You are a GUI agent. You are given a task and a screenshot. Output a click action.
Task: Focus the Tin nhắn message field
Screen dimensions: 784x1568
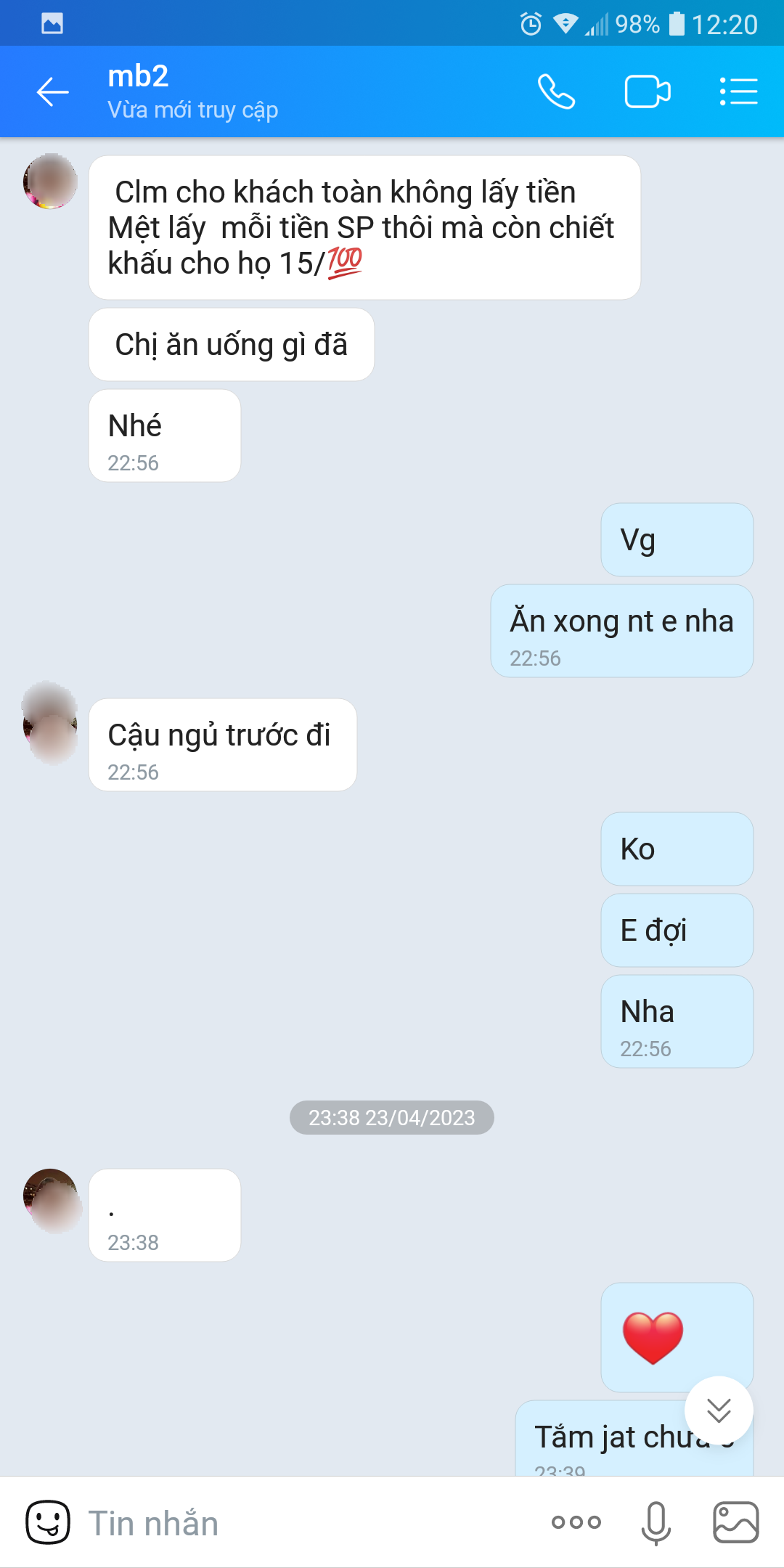(x=305, y=1522)
